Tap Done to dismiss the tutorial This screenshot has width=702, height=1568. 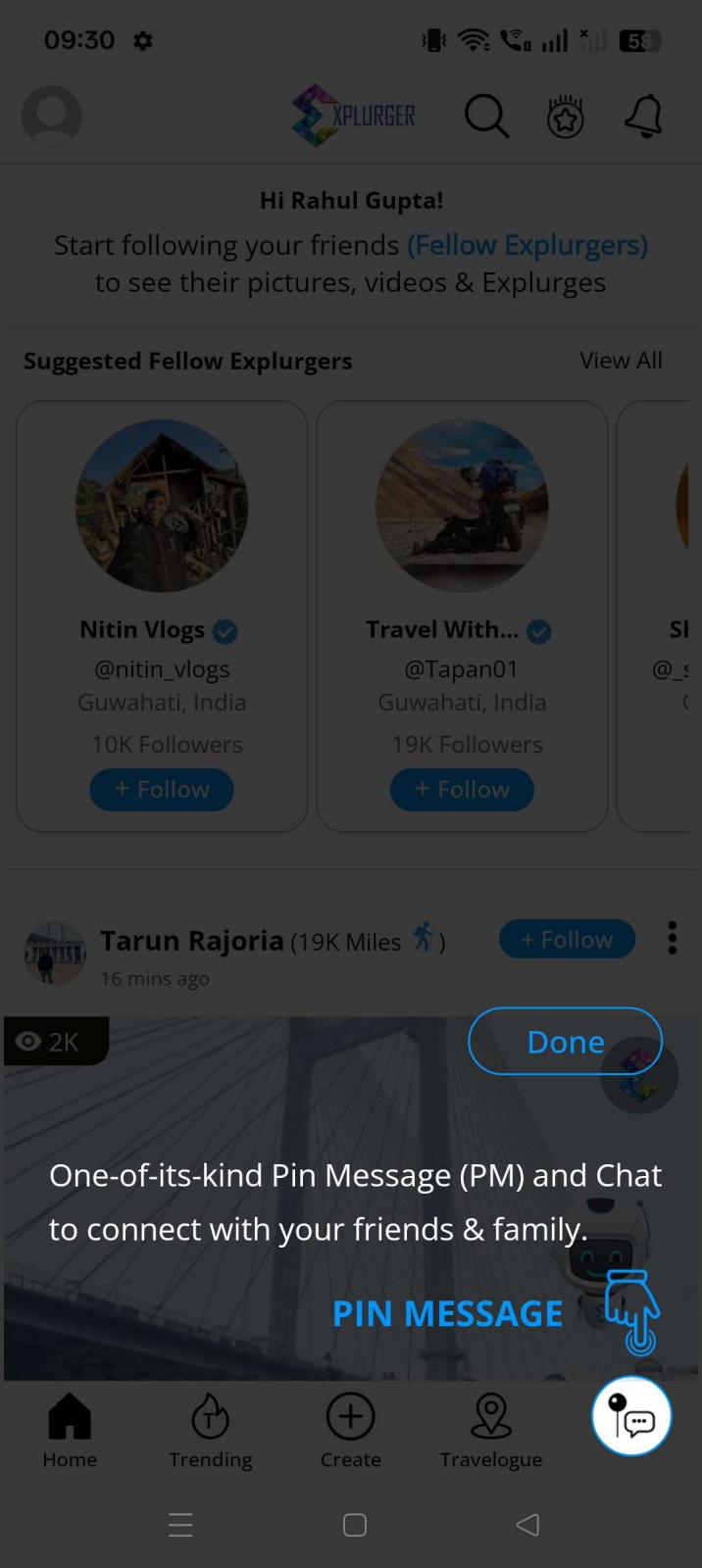coord(565,1041)
